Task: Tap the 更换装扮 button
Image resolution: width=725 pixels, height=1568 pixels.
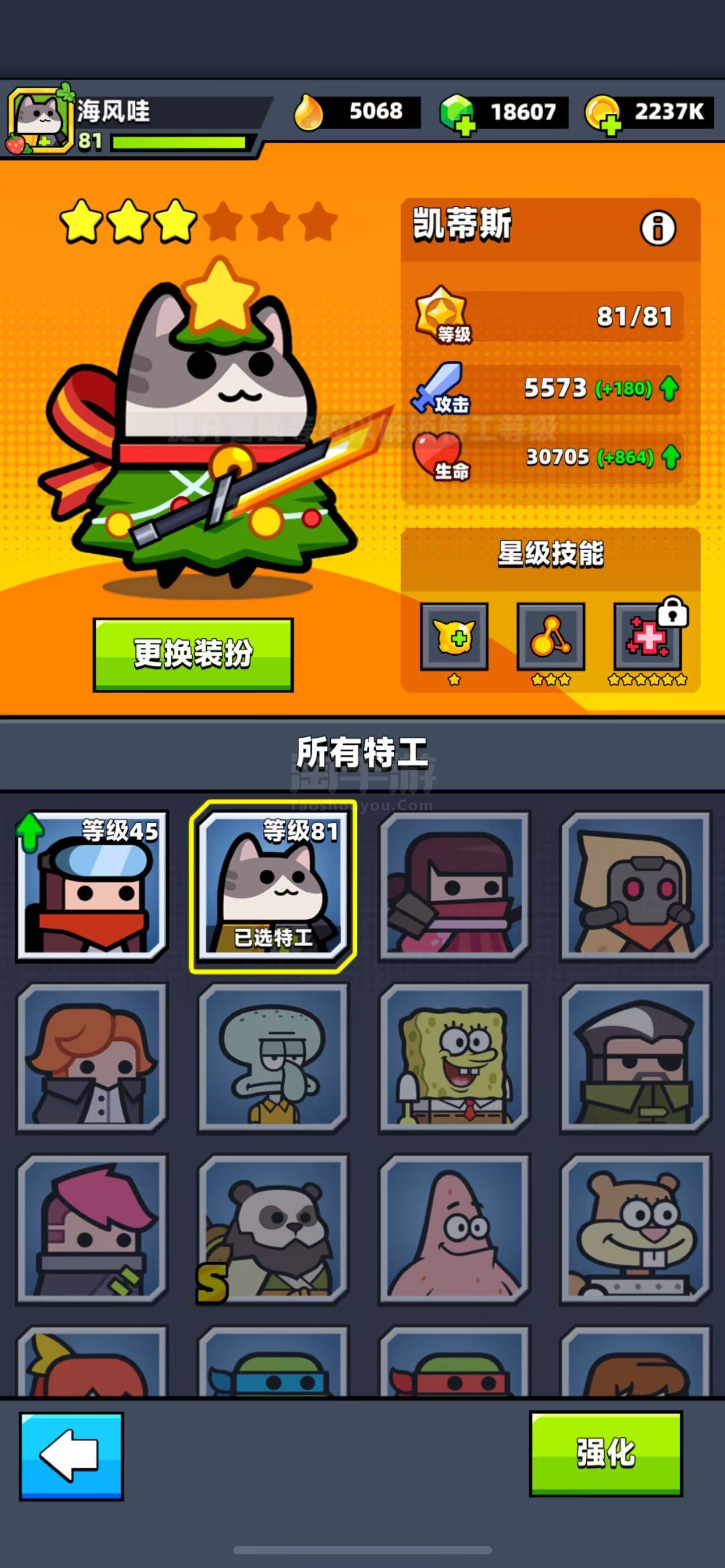Action: click(x=193, y=655)
